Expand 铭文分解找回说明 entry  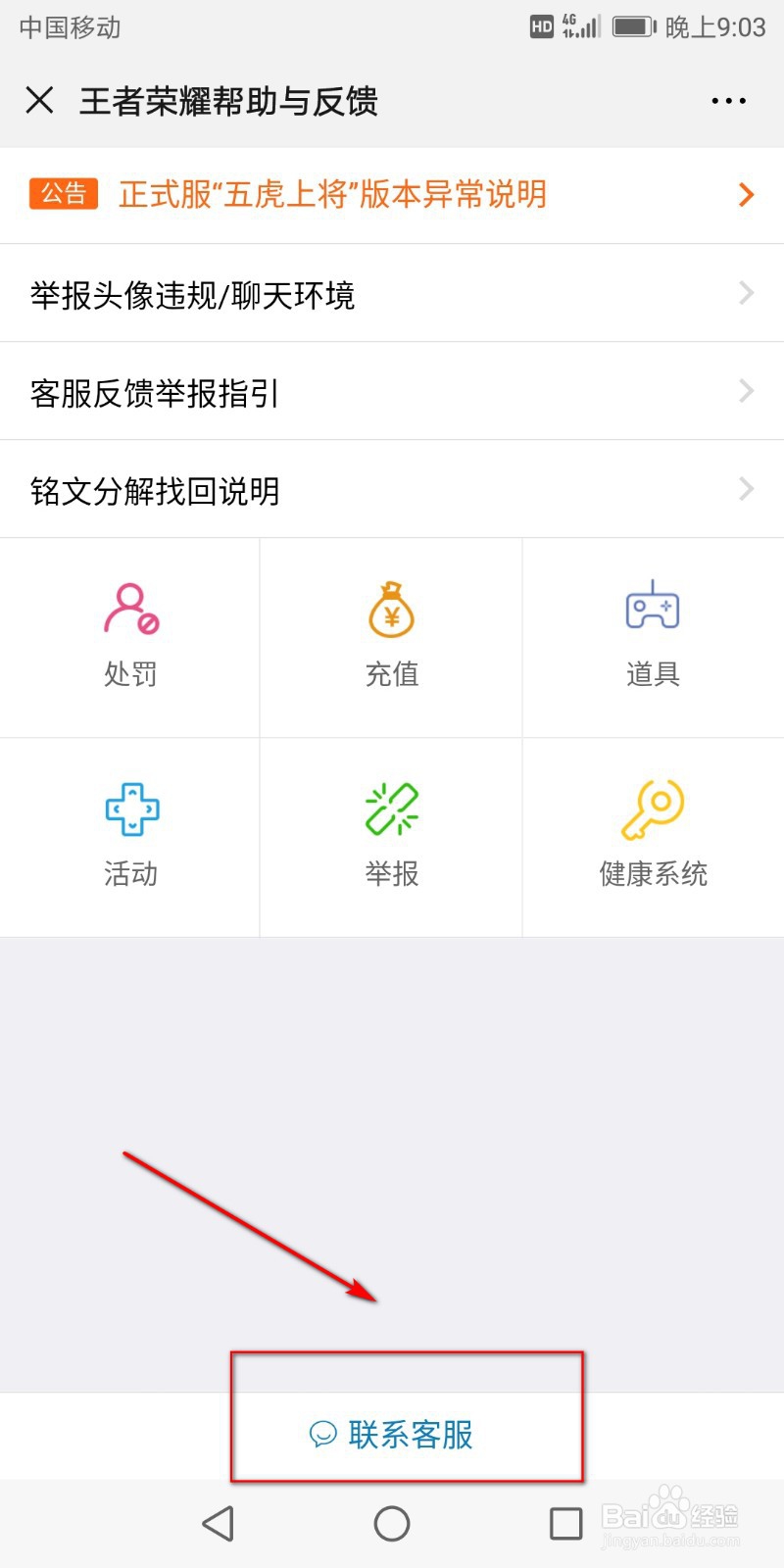(x=747, y=489)
